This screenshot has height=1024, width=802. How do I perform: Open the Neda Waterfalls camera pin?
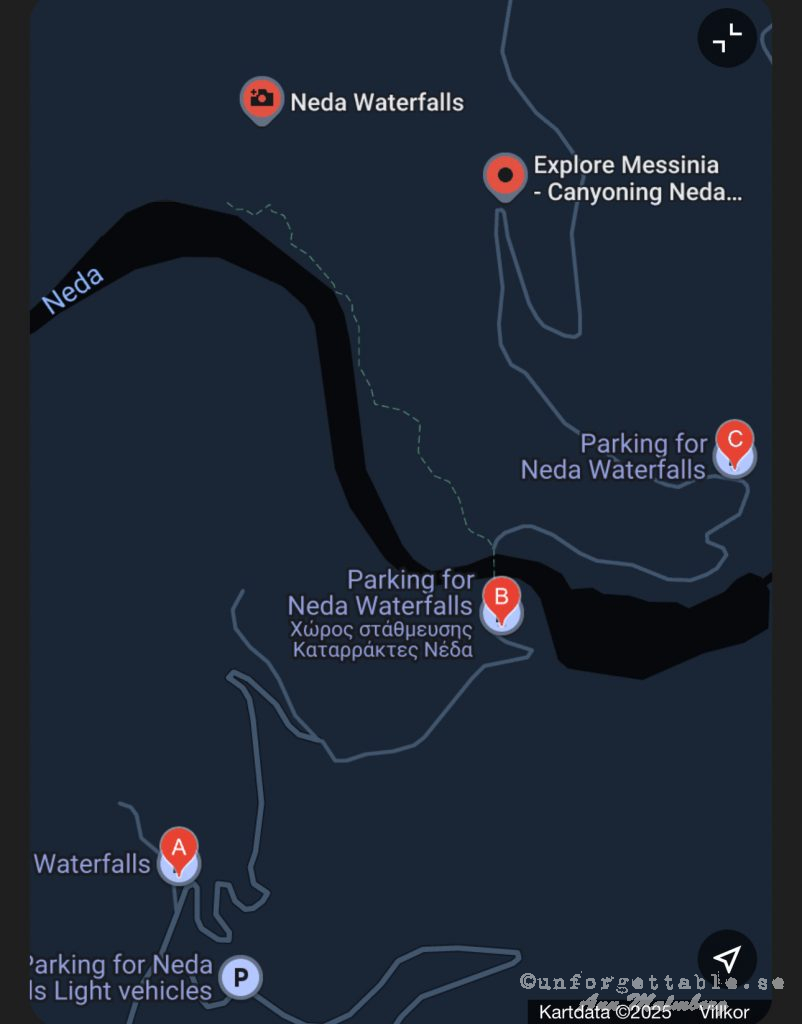[262, 99]
